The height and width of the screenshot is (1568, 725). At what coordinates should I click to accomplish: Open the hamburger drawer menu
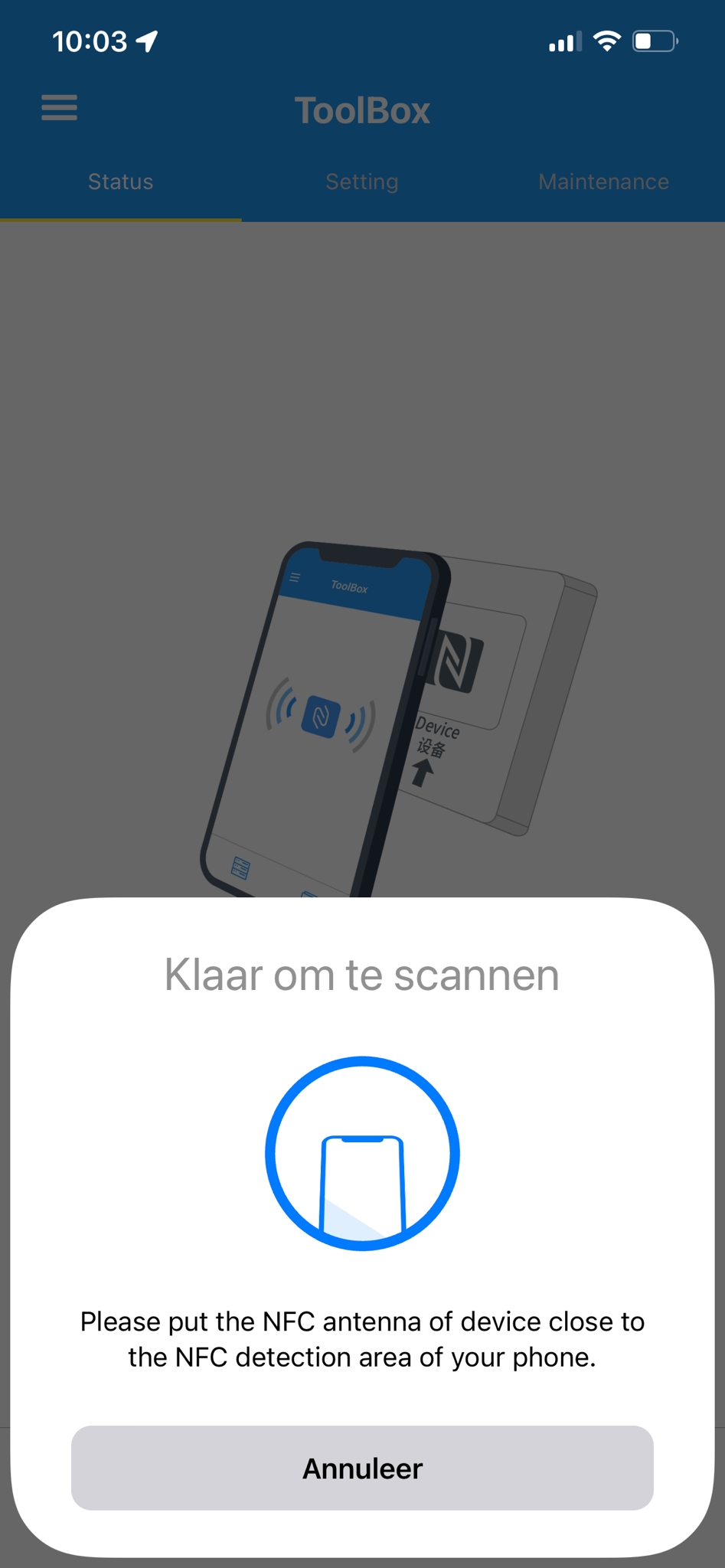59,108
